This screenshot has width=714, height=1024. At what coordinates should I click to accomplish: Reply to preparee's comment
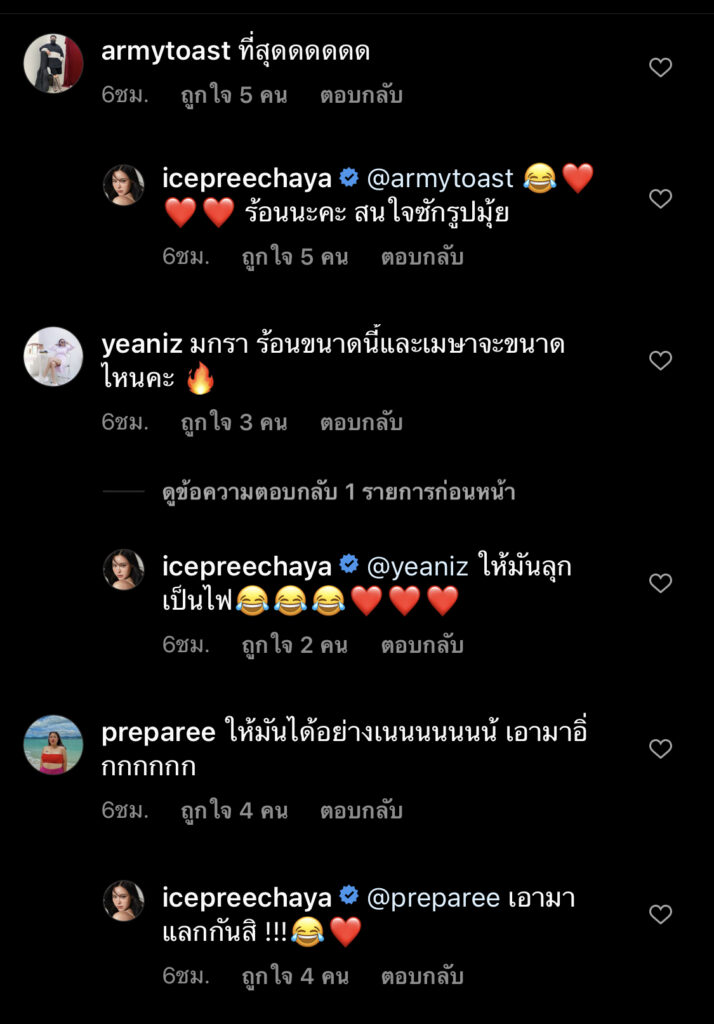(360, 811)
